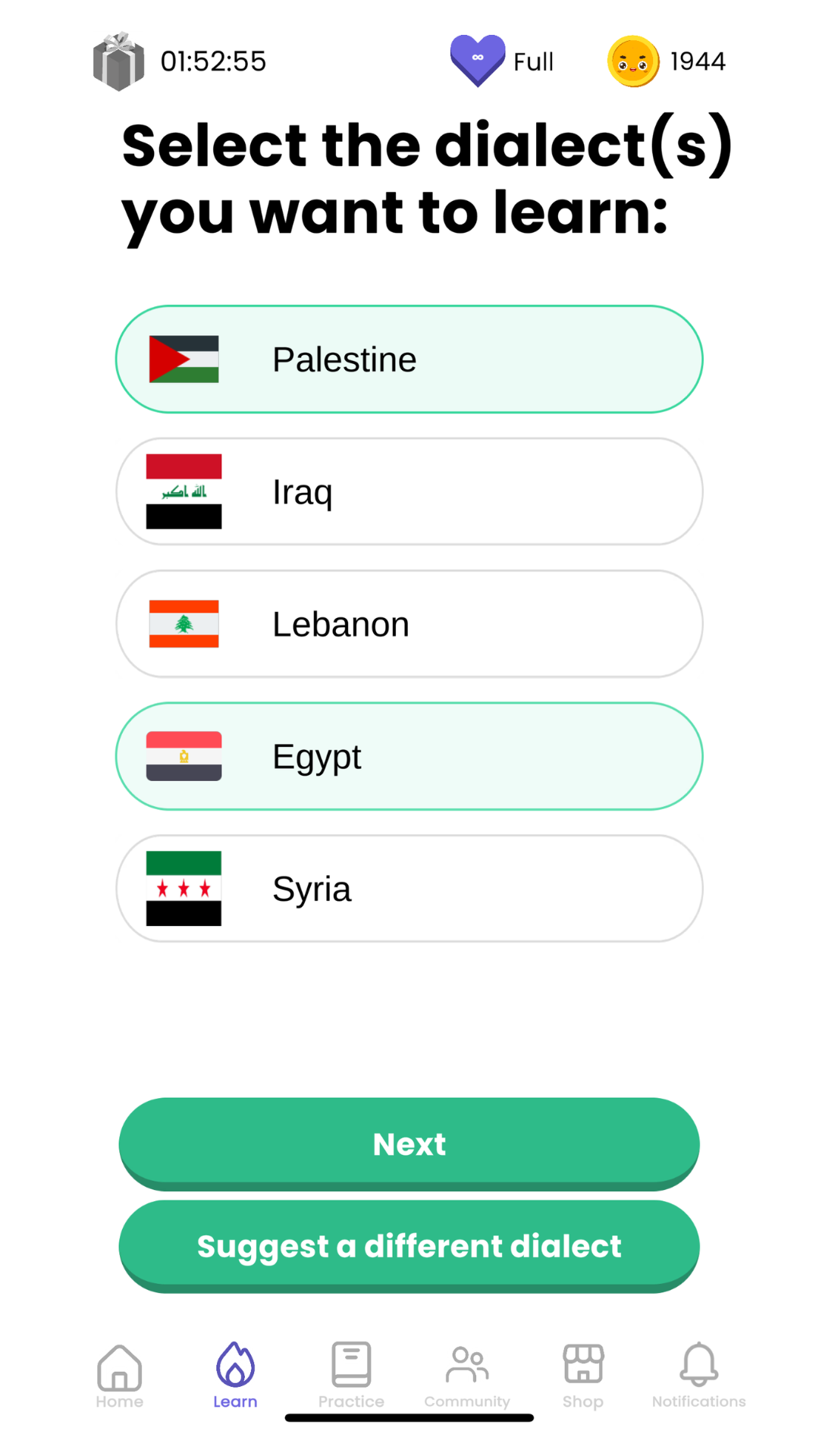
Task: Go to the Home tab
Action: [120, 1376]
